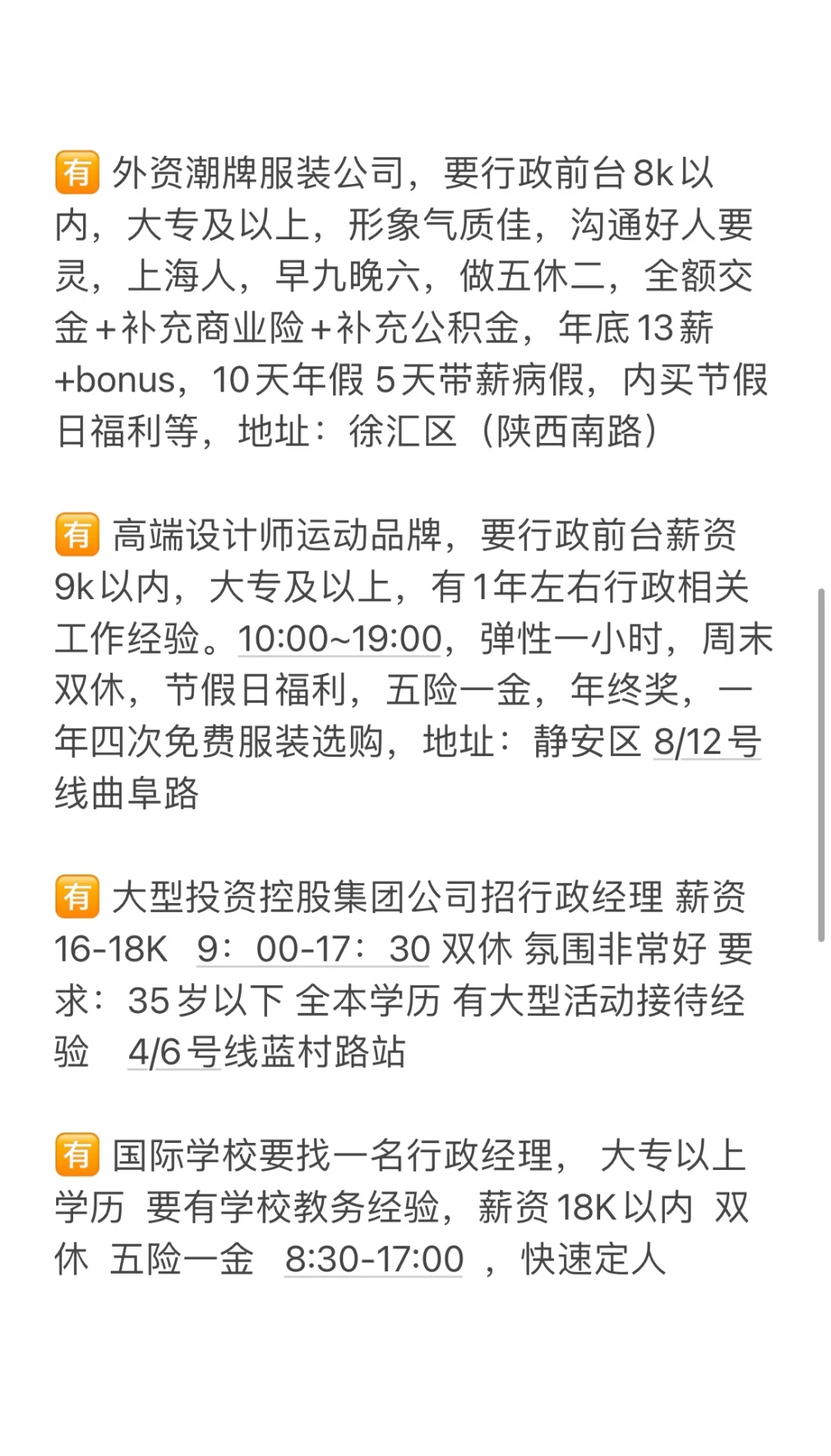Tap the underlined 10:00~19:00 time link
Screen dimensions: 831x1456
click(339, 639)
